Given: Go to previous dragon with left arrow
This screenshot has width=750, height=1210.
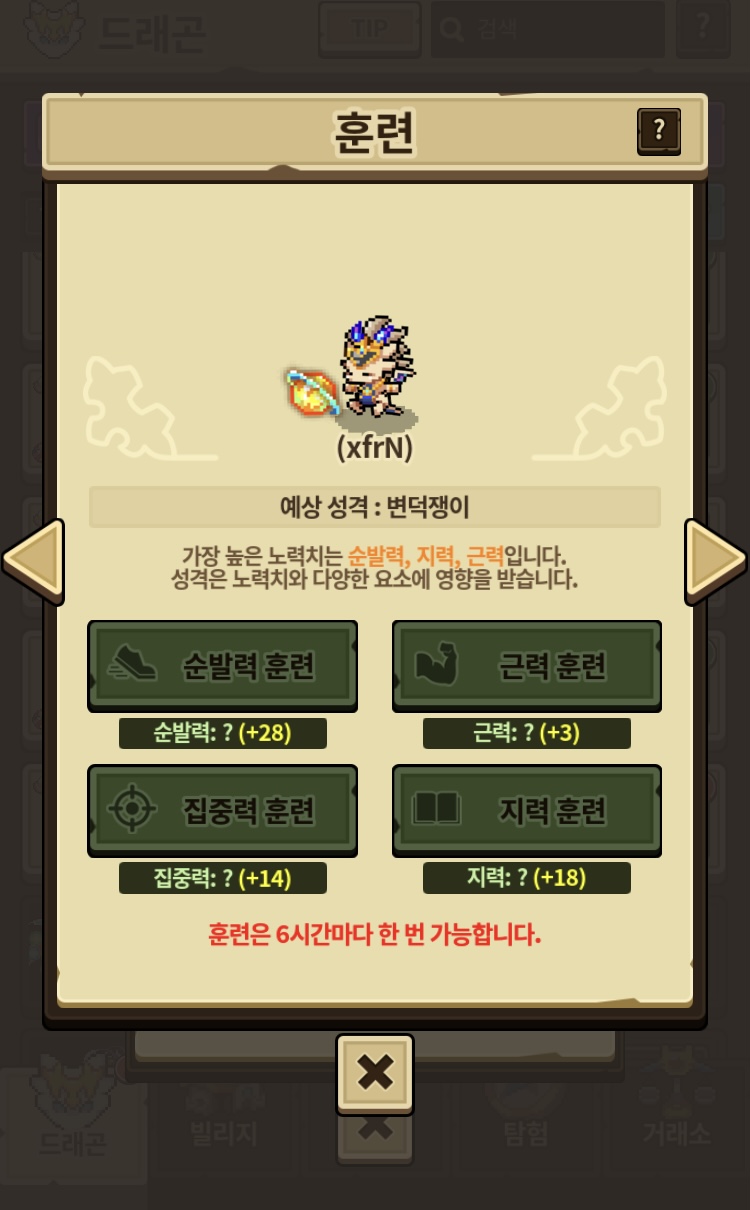Looking at the screenshot, I should click(33, 560).
